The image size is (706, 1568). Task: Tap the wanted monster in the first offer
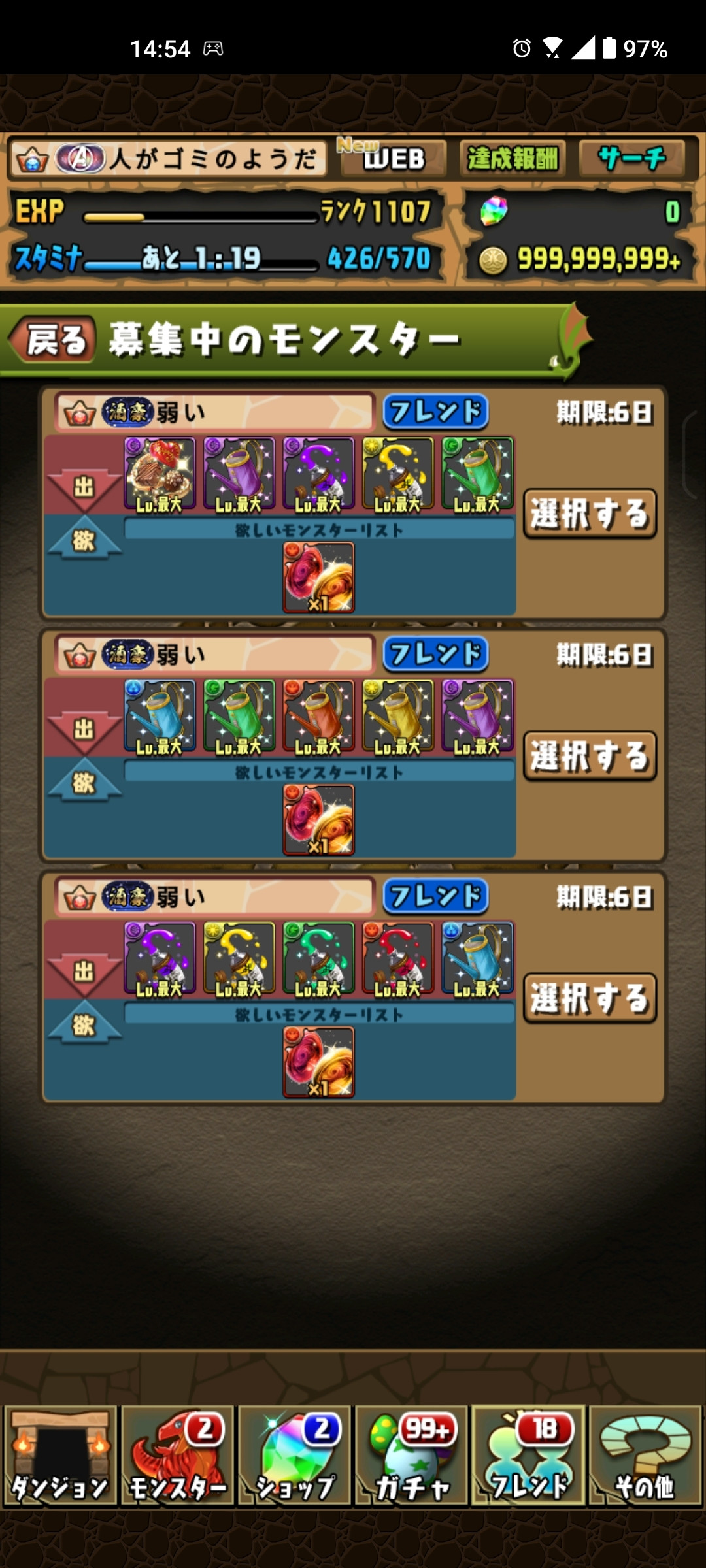[319, 578]
